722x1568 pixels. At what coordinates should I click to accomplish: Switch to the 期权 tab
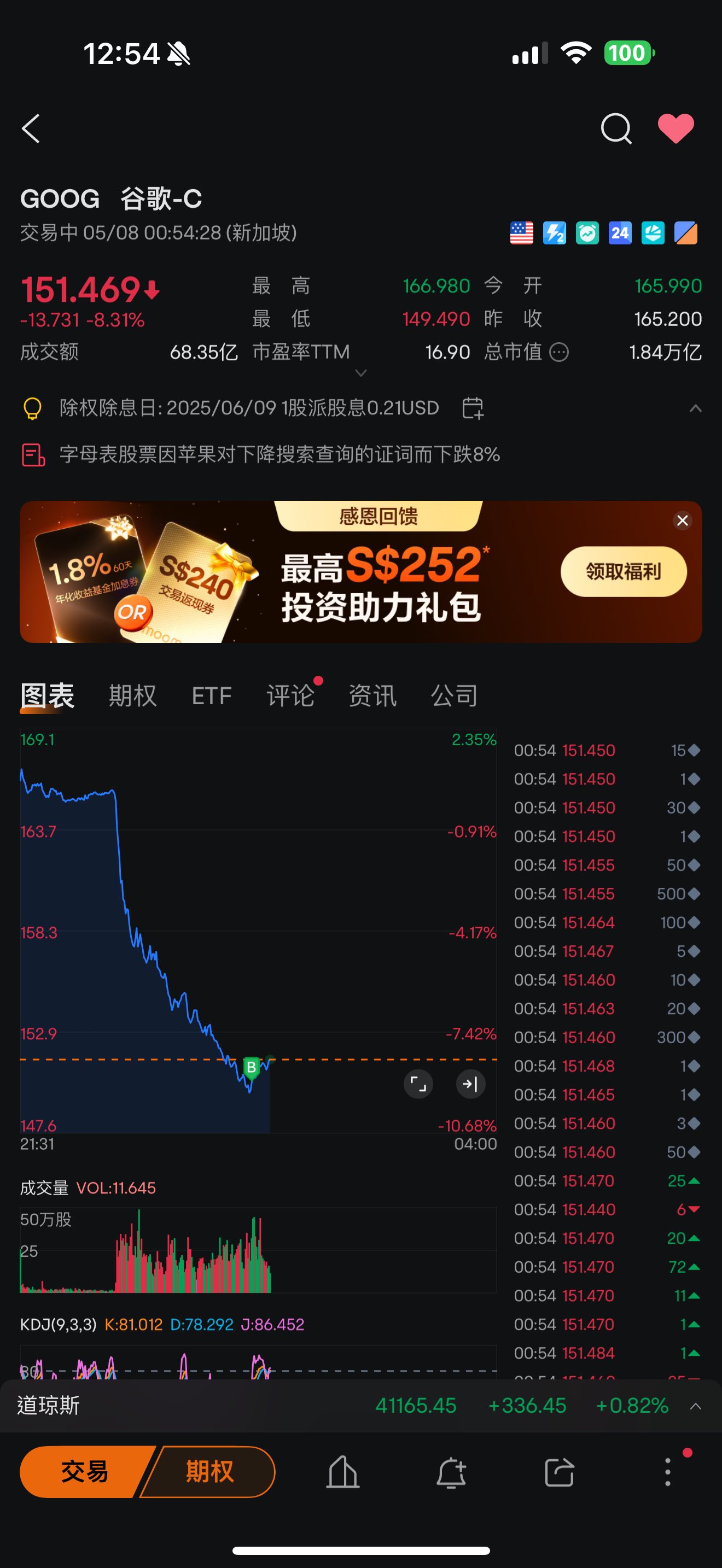133,696
